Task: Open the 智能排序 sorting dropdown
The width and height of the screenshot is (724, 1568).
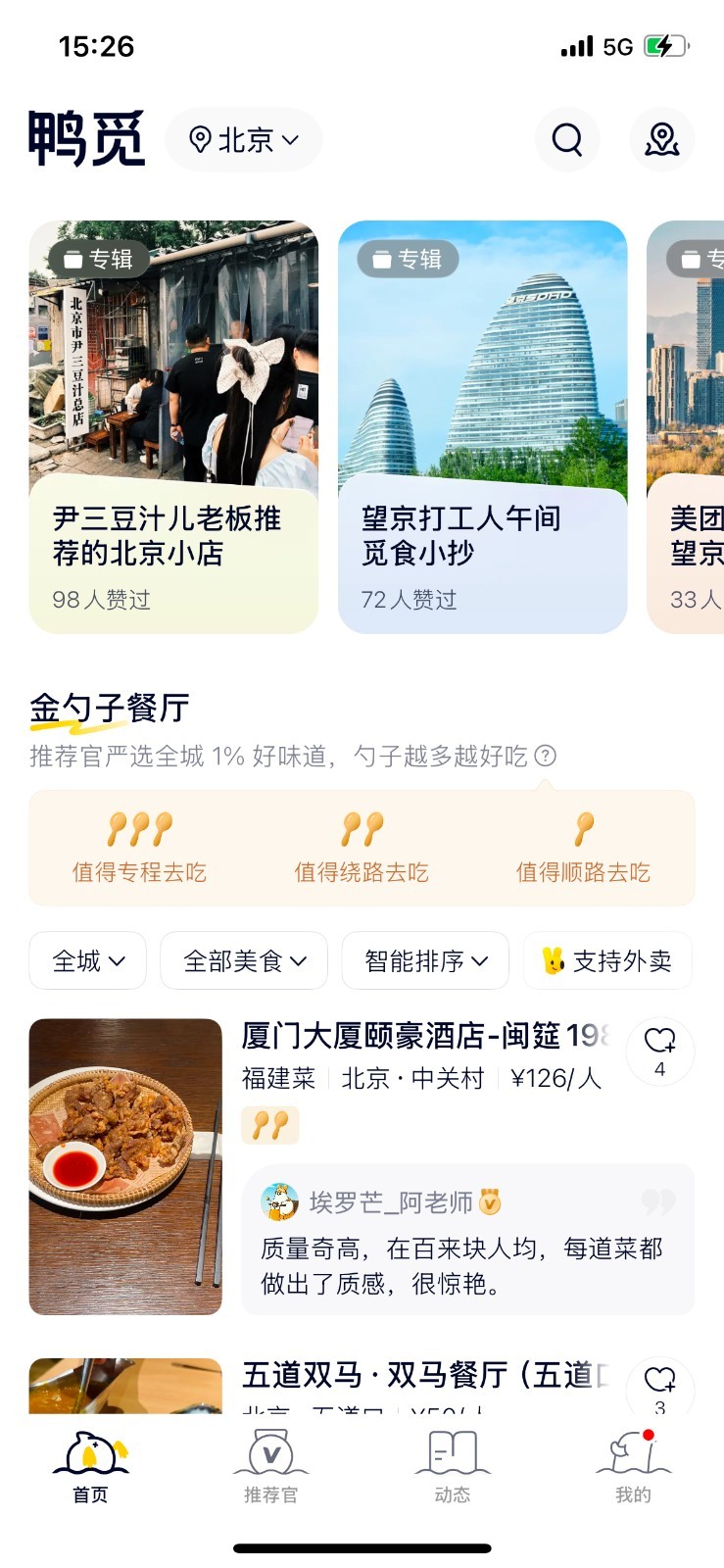Action: pyautogui.click(x=424, y=961)
